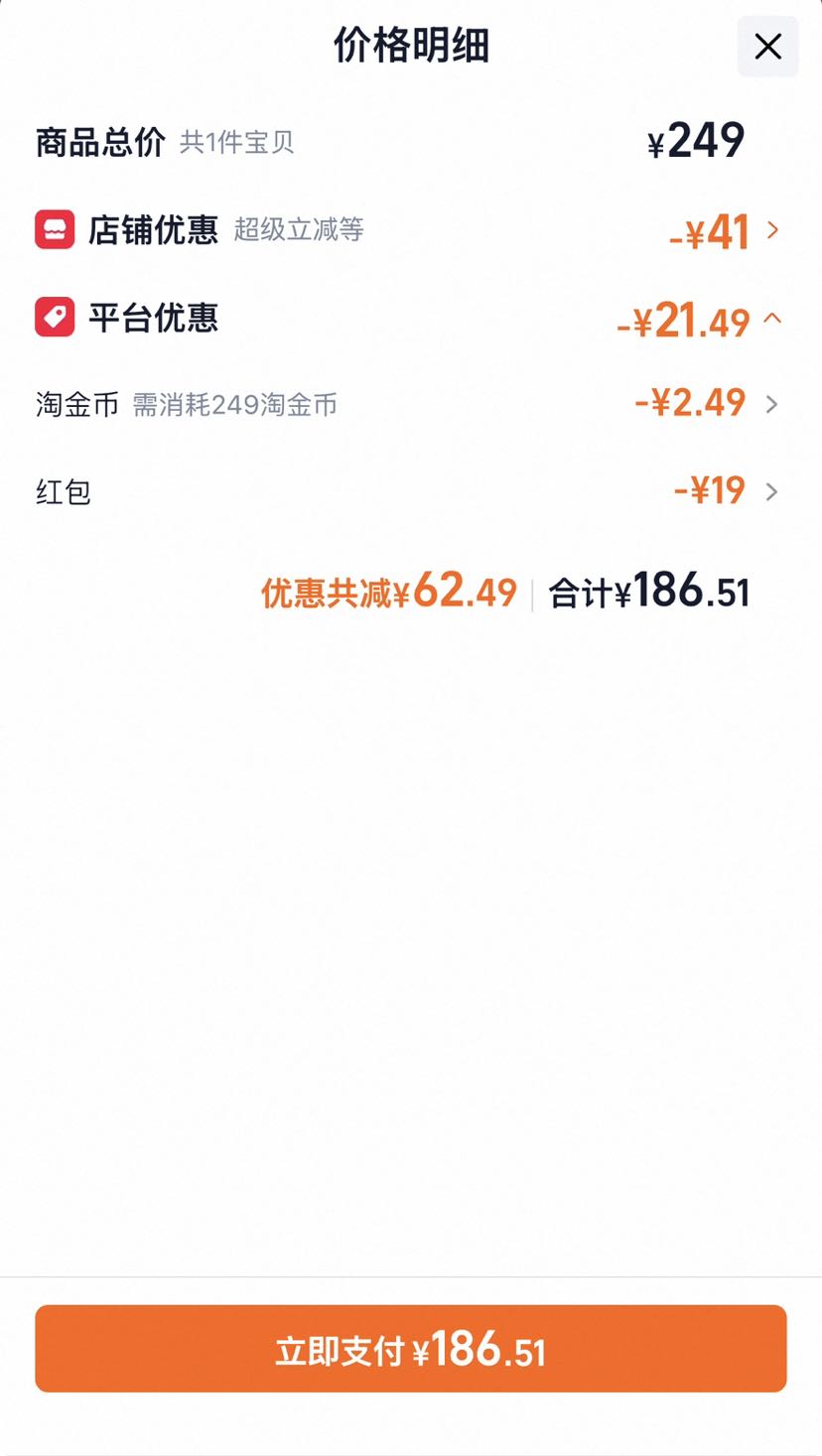Open the 红包 red packet row
This screenshot has height=1456, width=822.
point(410,491)
